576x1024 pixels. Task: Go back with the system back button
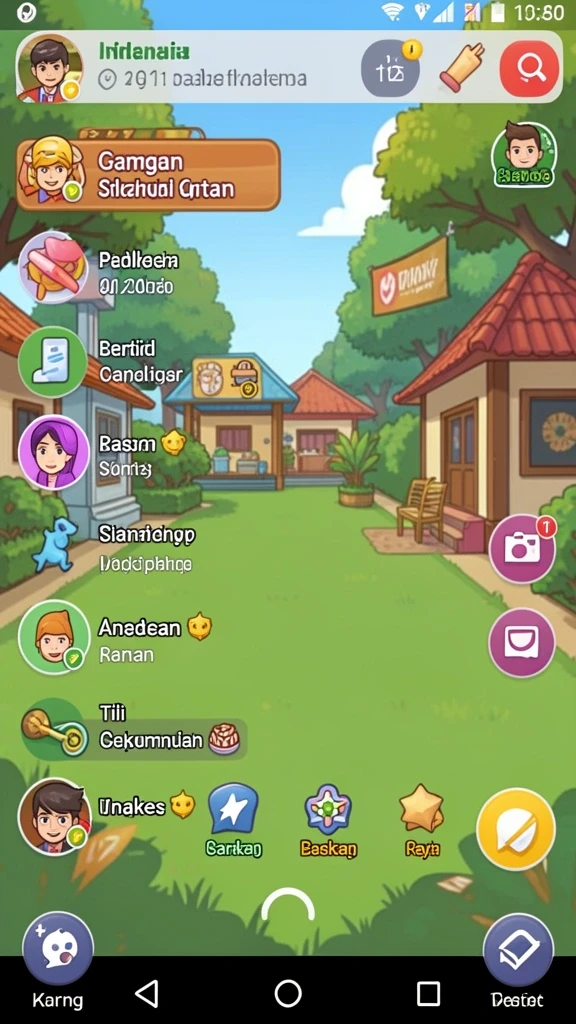147,994
